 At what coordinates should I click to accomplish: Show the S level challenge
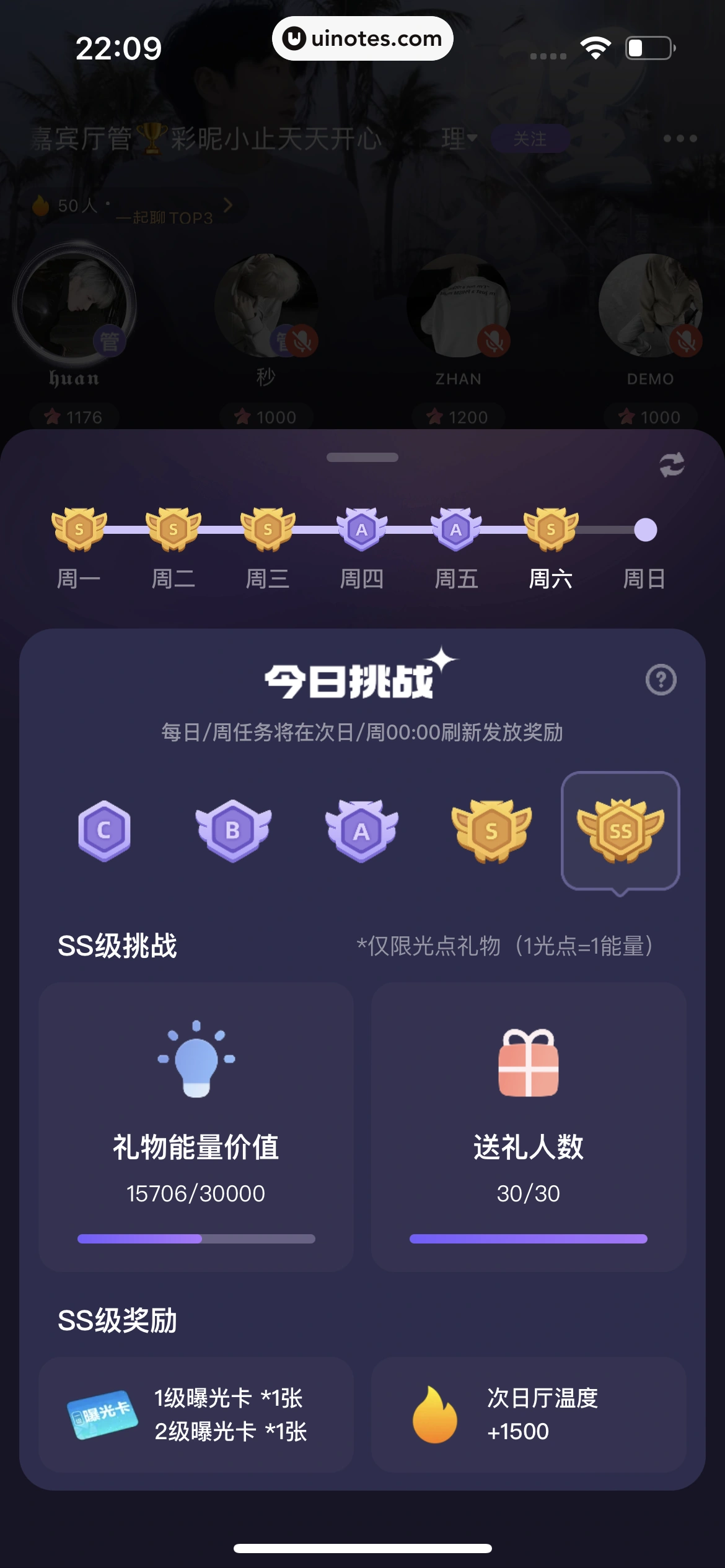491,830
